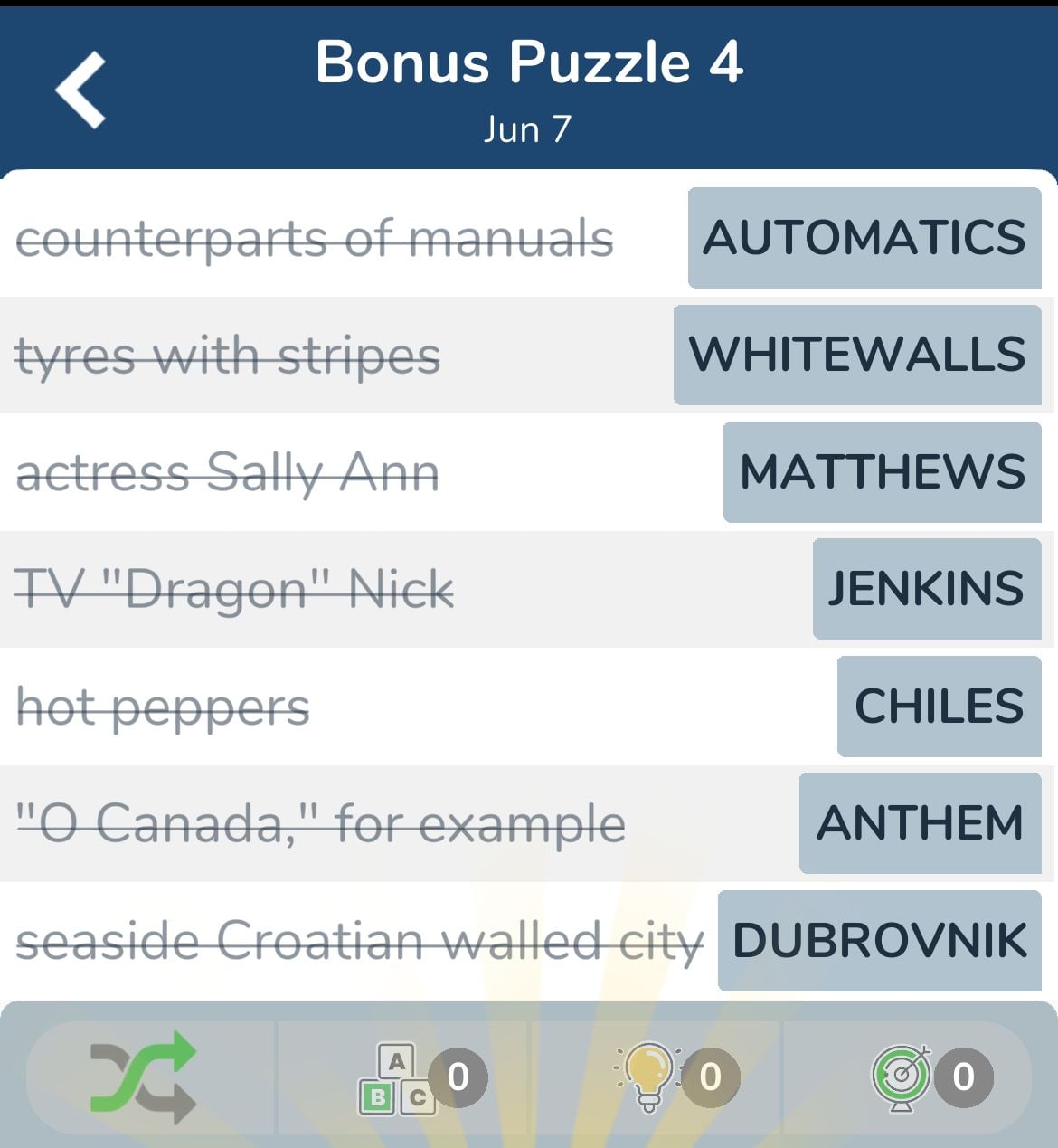Image resolution: width=1058 pixels, height=1148 pixels.
Task: Tap the target dartboard hint icon
Action: 900,1077
